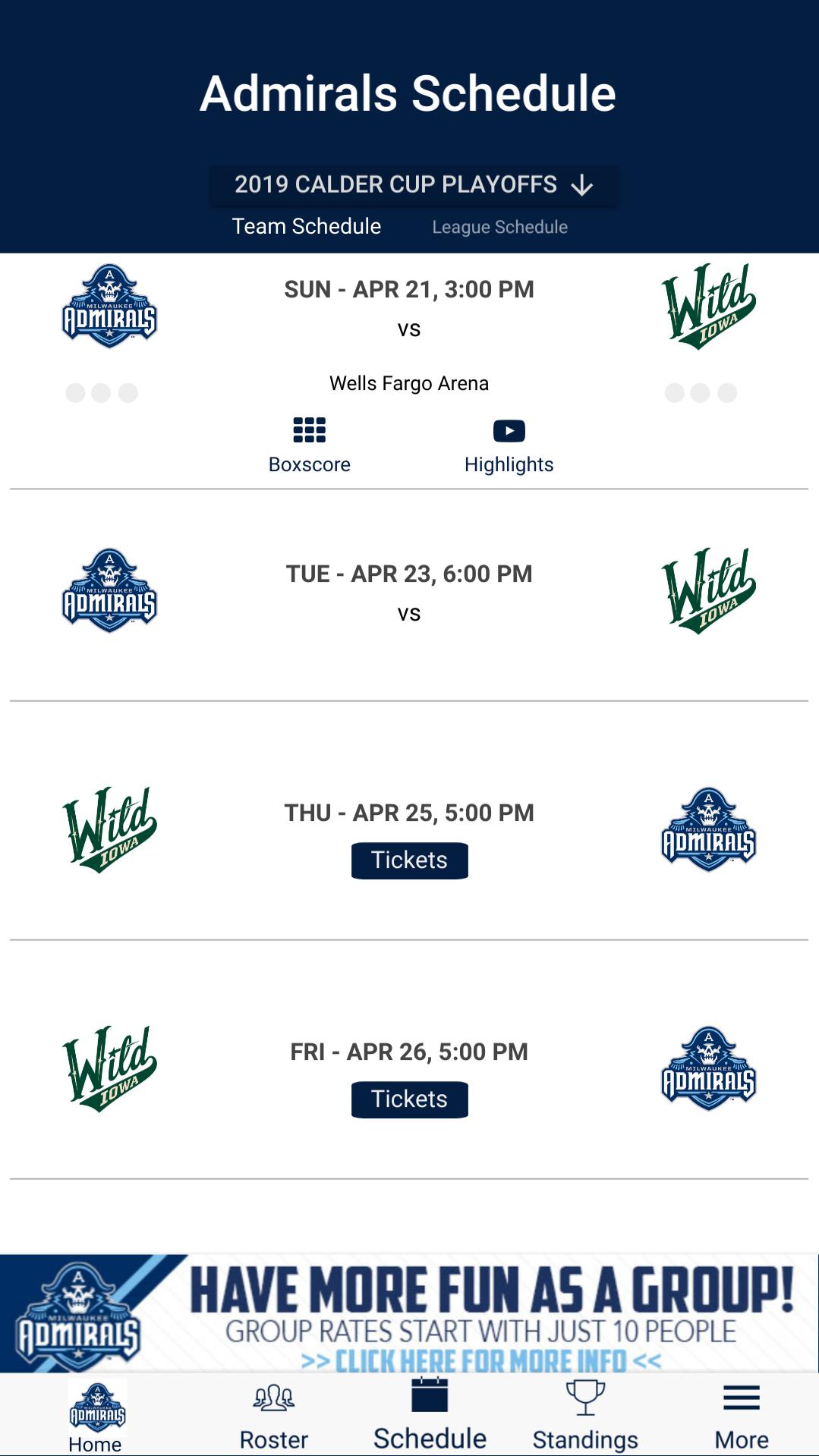Open Boxscore for the Apr 21 game
Screen dimensions: 819x1456
click(x=310, y=445)
